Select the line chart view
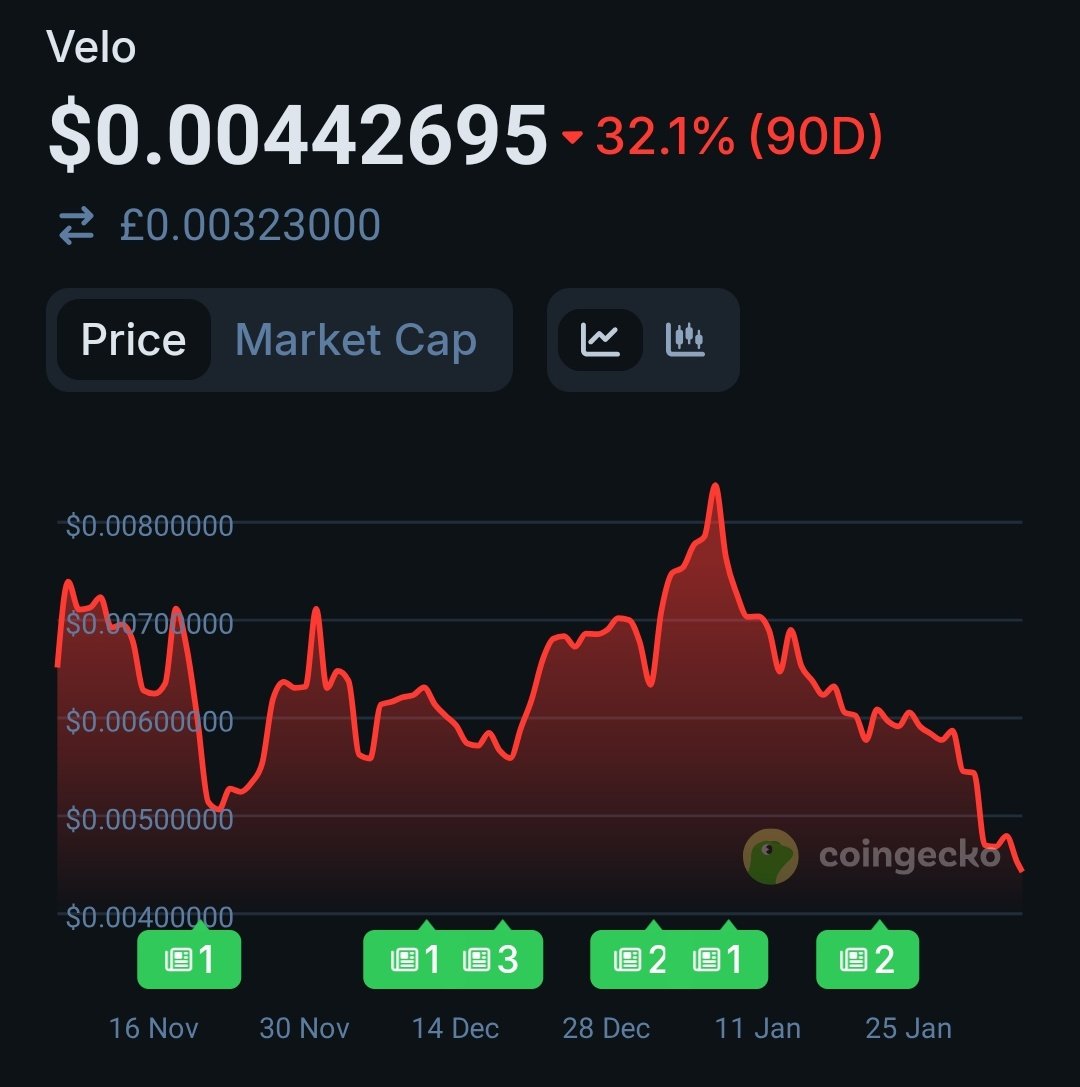 tap(600, 340)
